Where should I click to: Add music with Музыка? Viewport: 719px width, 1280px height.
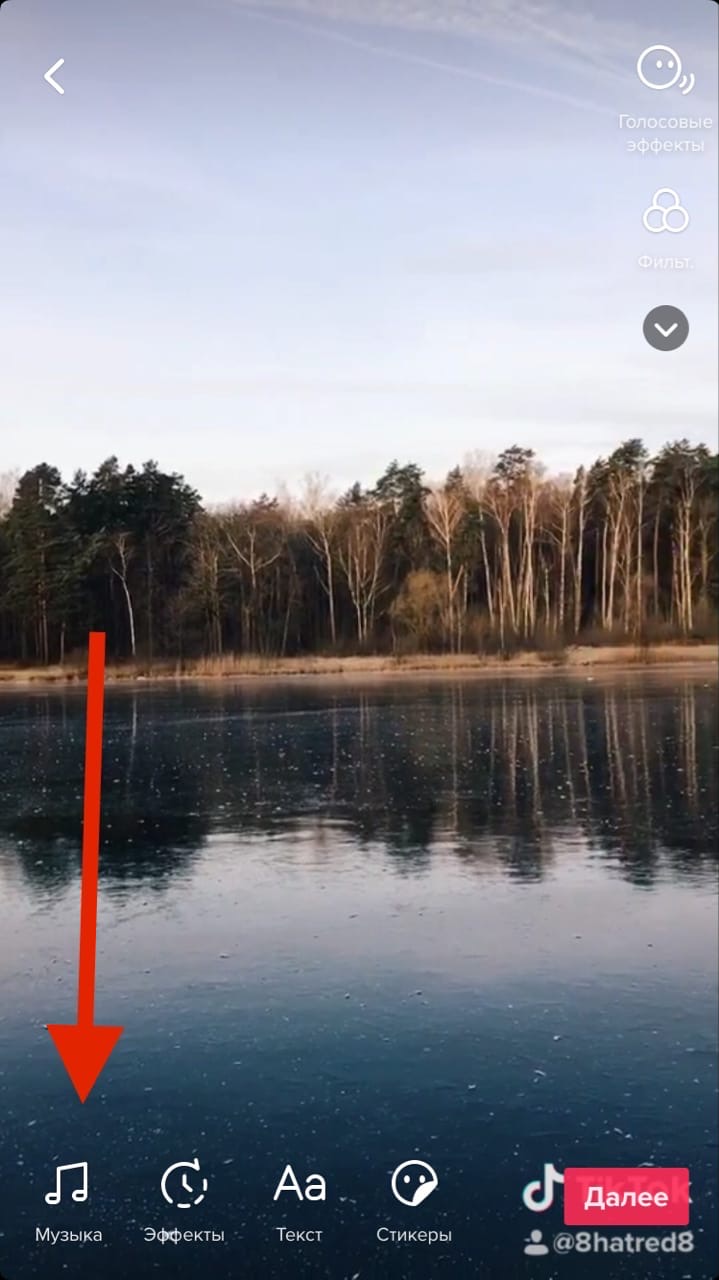click(68, 1201)
